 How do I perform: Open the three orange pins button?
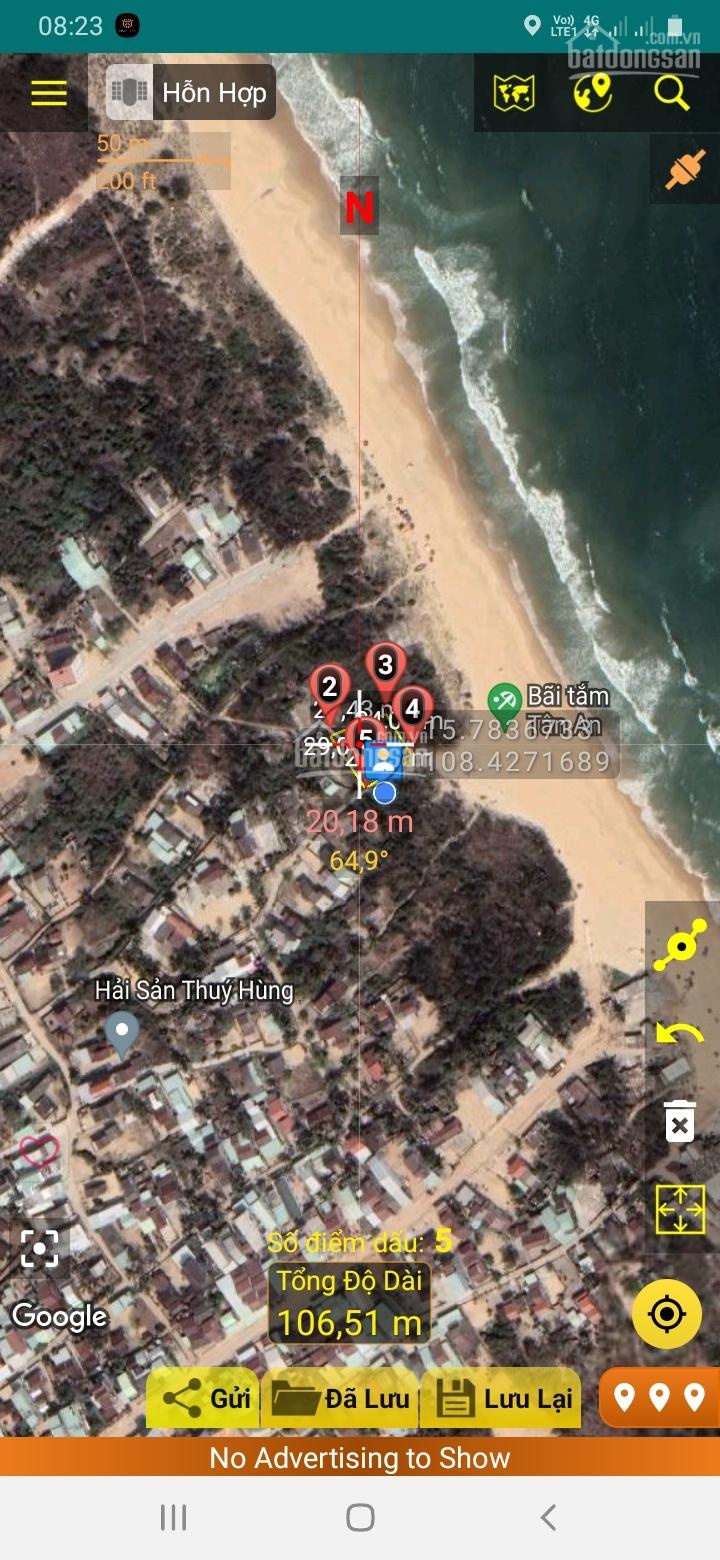(x=659, y=1397)
